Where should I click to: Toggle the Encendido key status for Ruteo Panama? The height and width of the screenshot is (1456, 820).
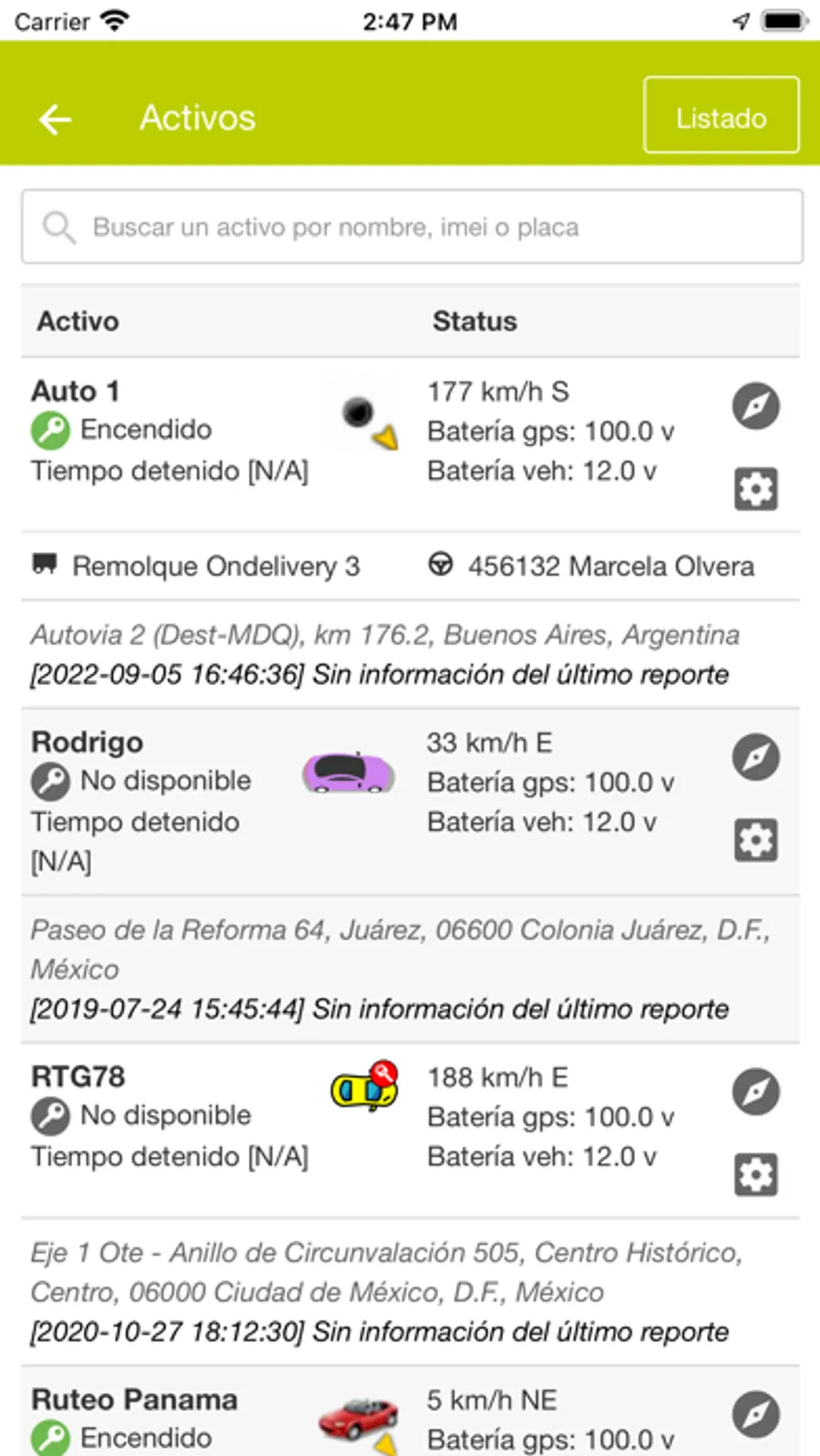pyautogui.click(x=50, y=1438)
